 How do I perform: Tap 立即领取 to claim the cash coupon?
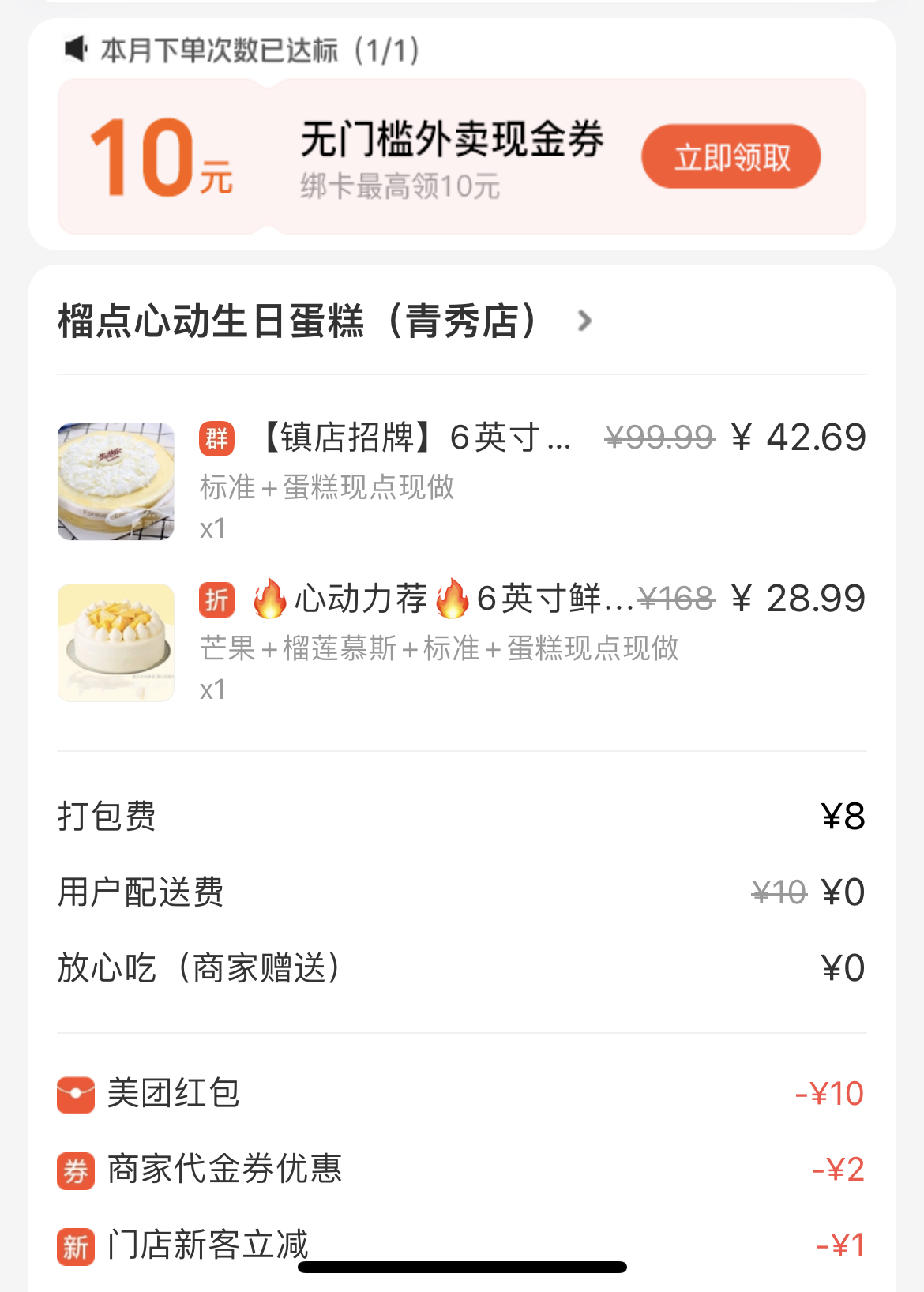[731, 158]
